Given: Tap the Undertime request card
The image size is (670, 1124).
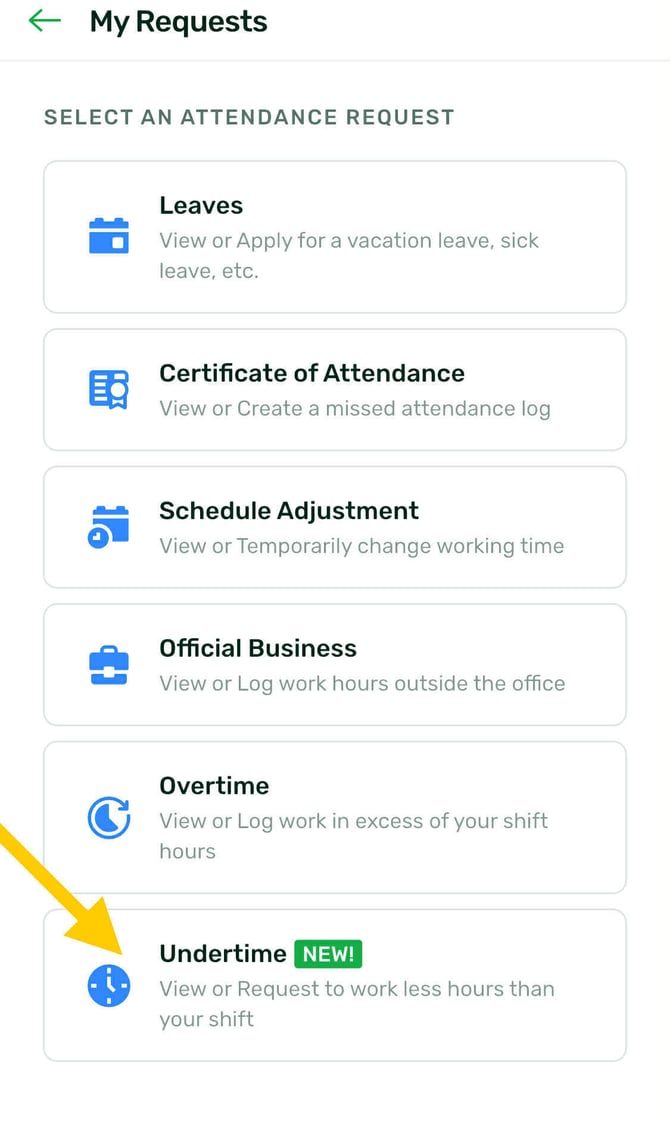Looking at the screenshot, I should click(334, 985).
